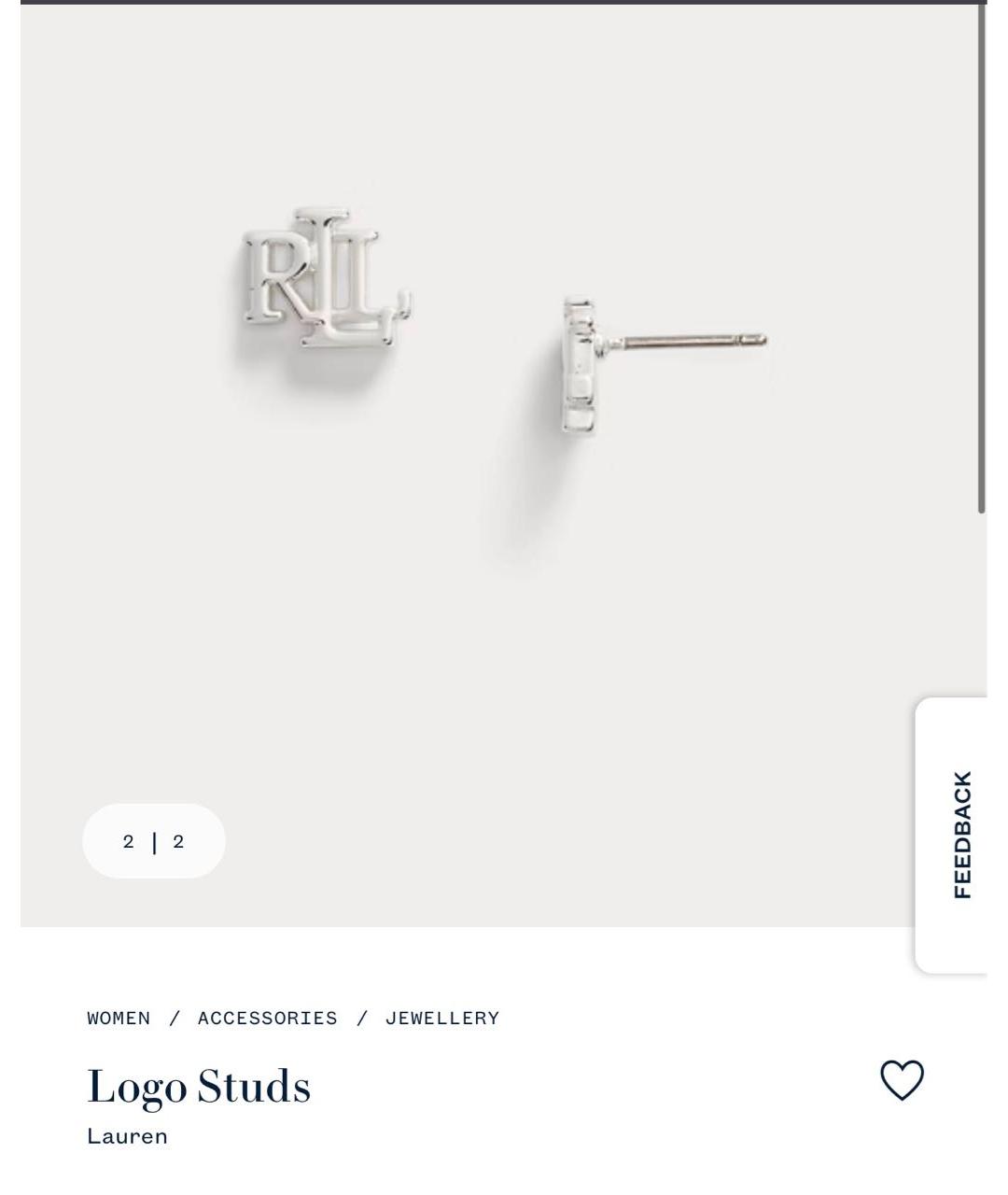Go to the Women breadcrumb
Screen dimensions: 1008x1195
pyautogui.click(x=119, y=1019)
